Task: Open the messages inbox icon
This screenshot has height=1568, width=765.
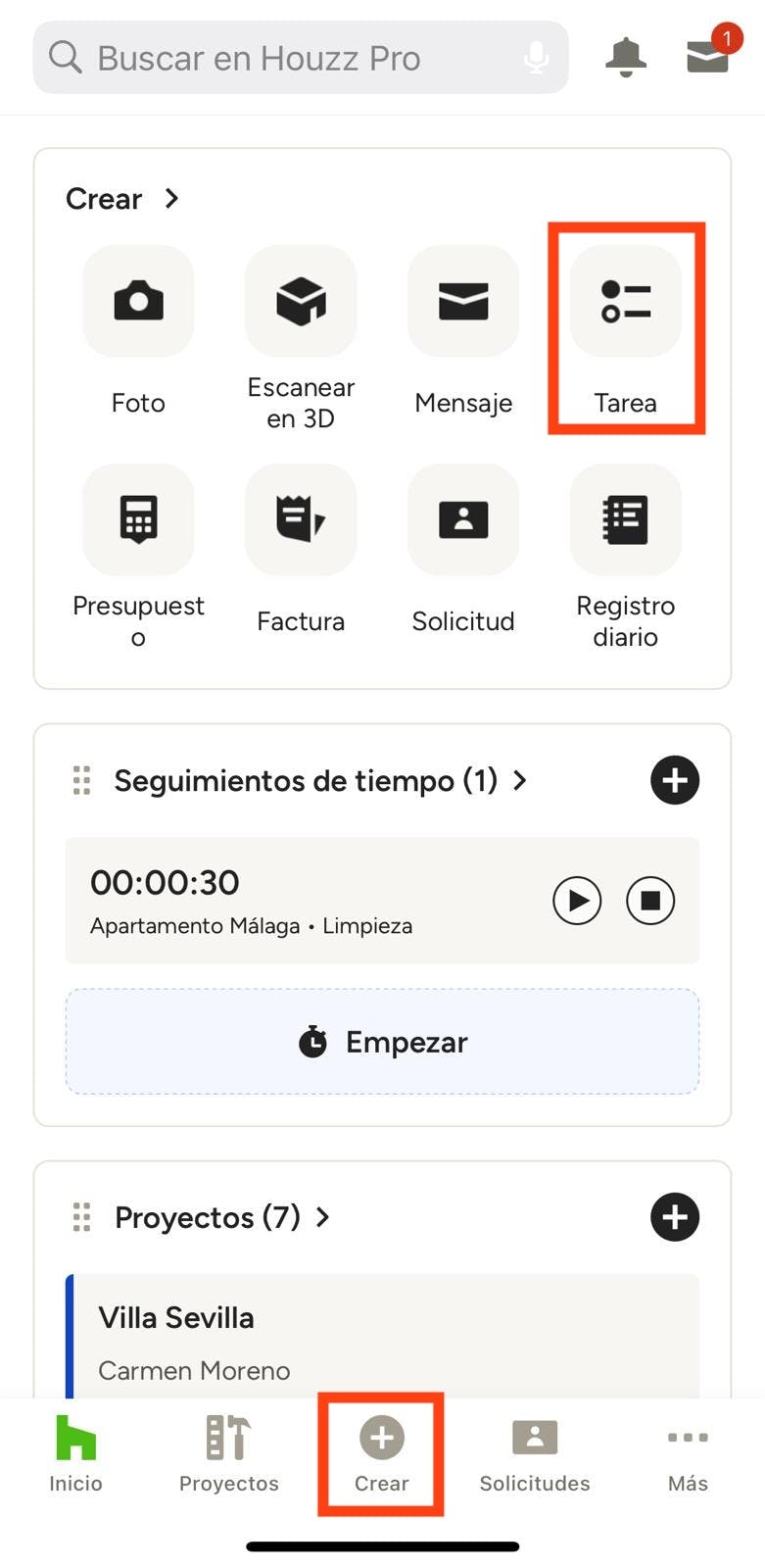Action: [708, 56]
